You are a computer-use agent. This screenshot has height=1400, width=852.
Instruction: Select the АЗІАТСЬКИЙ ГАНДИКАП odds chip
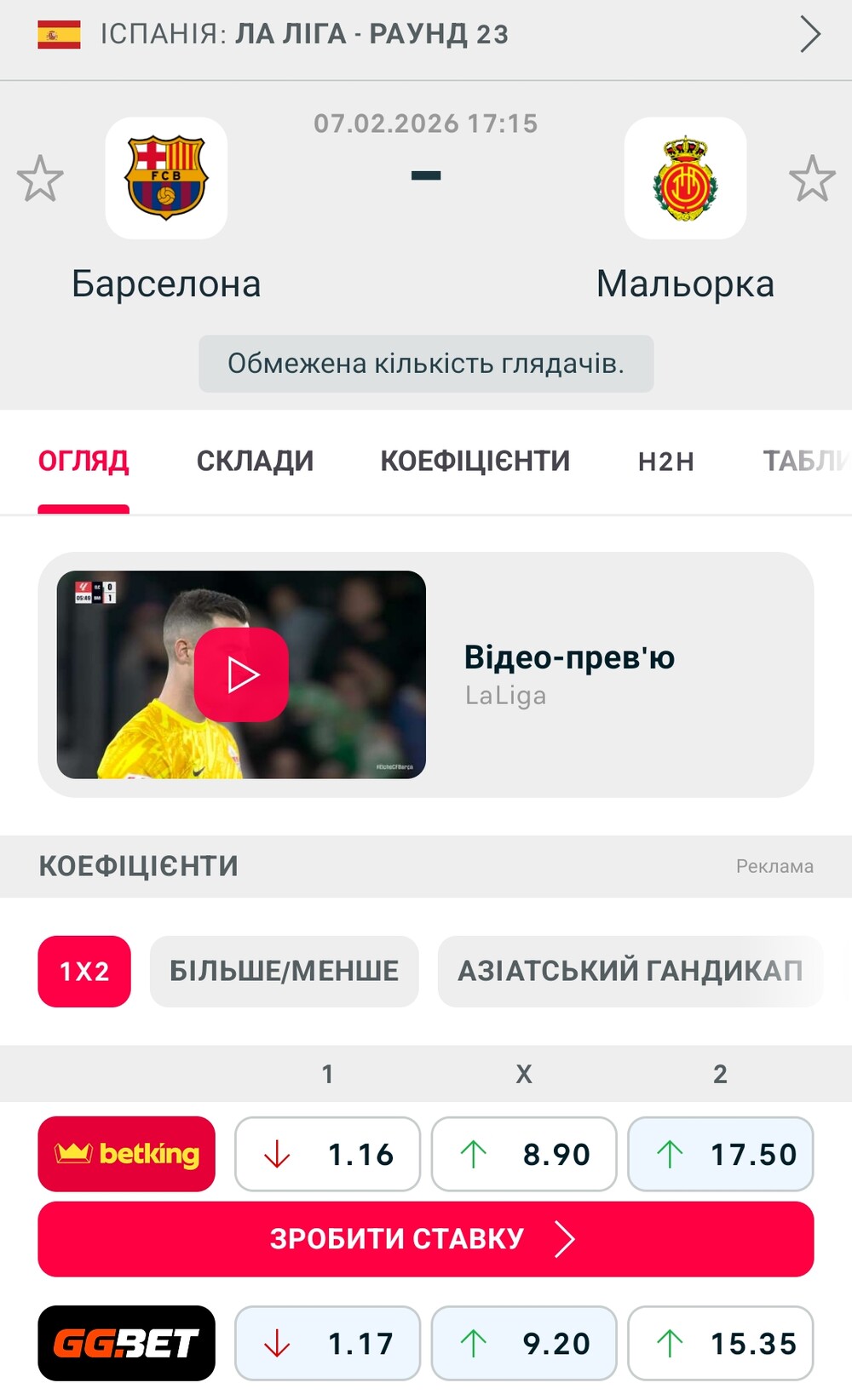coord(630,972)
